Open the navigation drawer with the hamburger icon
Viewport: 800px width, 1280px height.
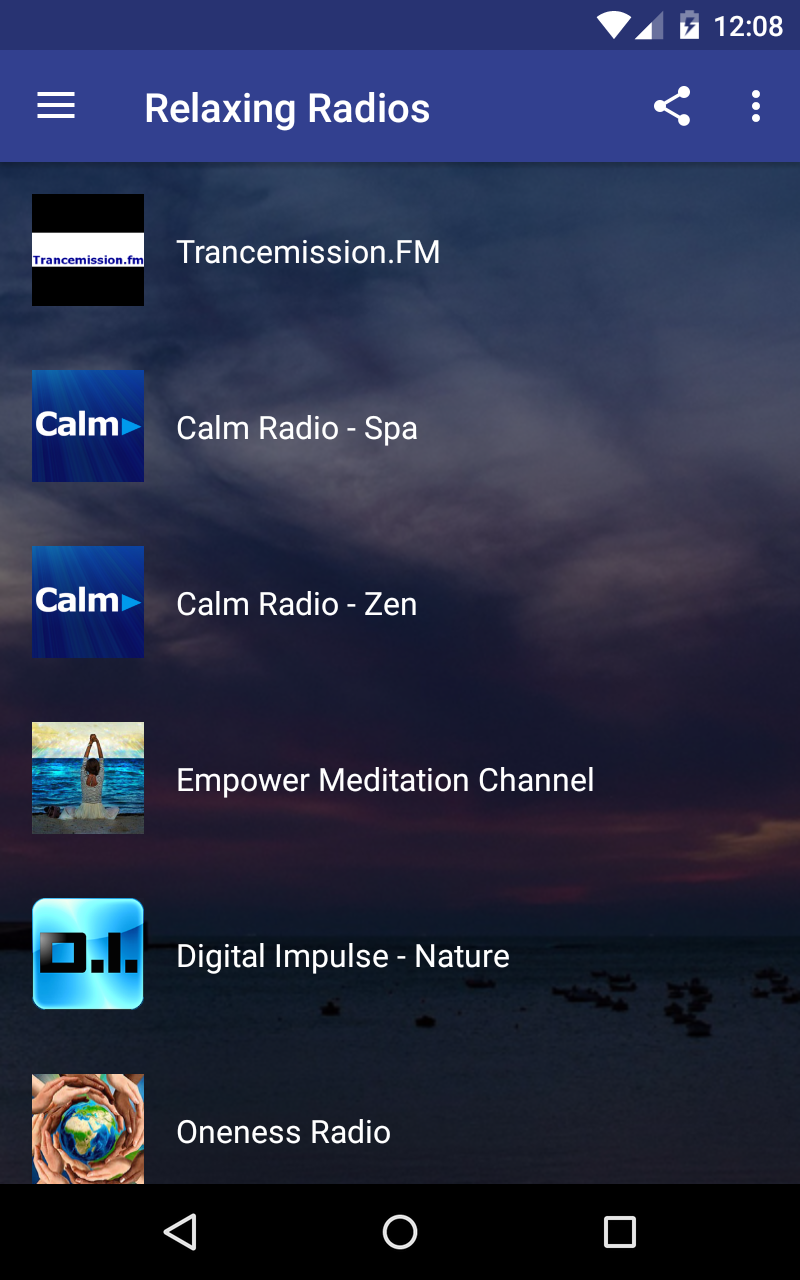(56, 106)
